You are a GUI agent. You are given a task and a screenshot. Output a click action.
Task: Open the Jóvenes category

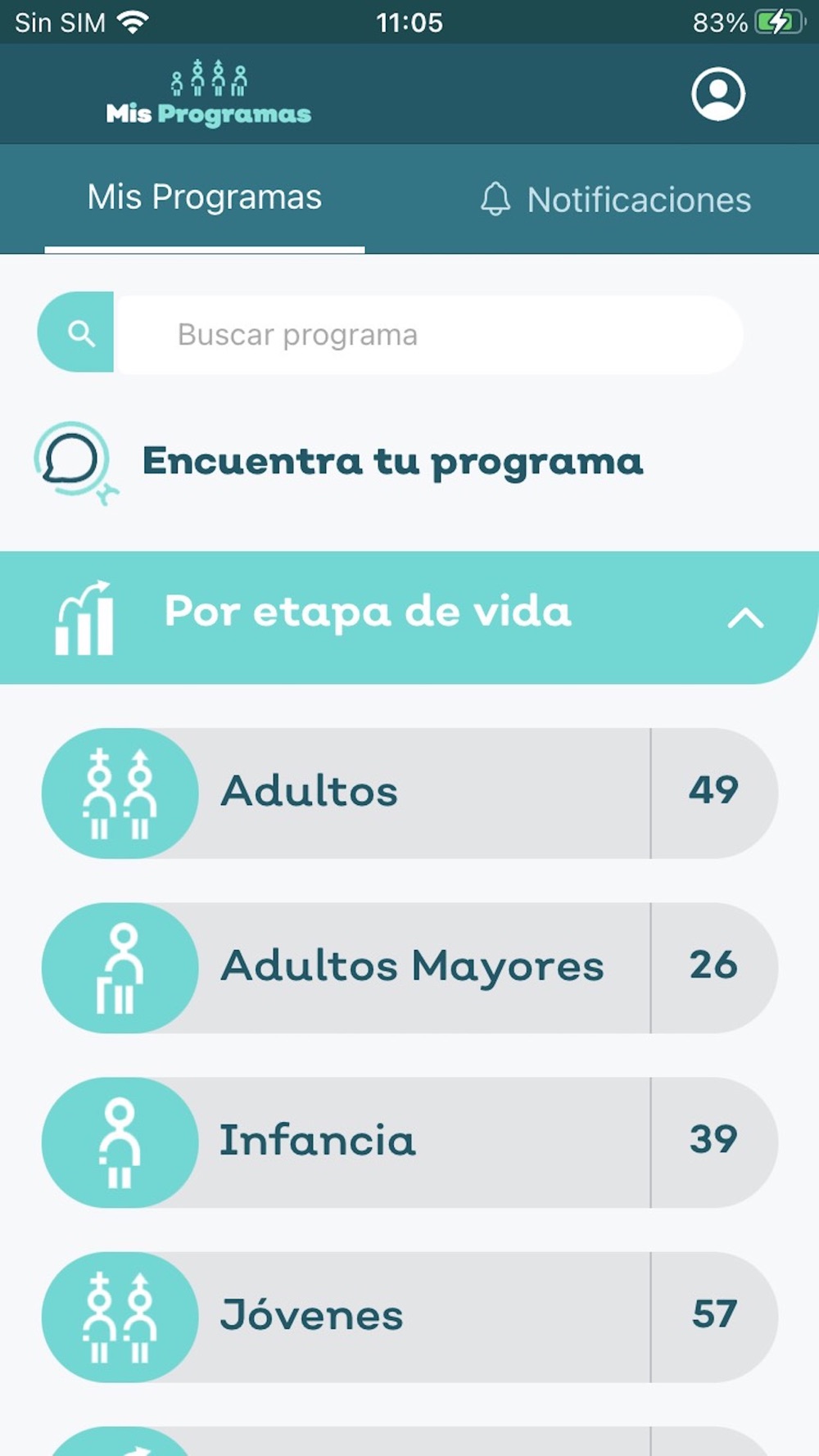[x=409, y=1317]
